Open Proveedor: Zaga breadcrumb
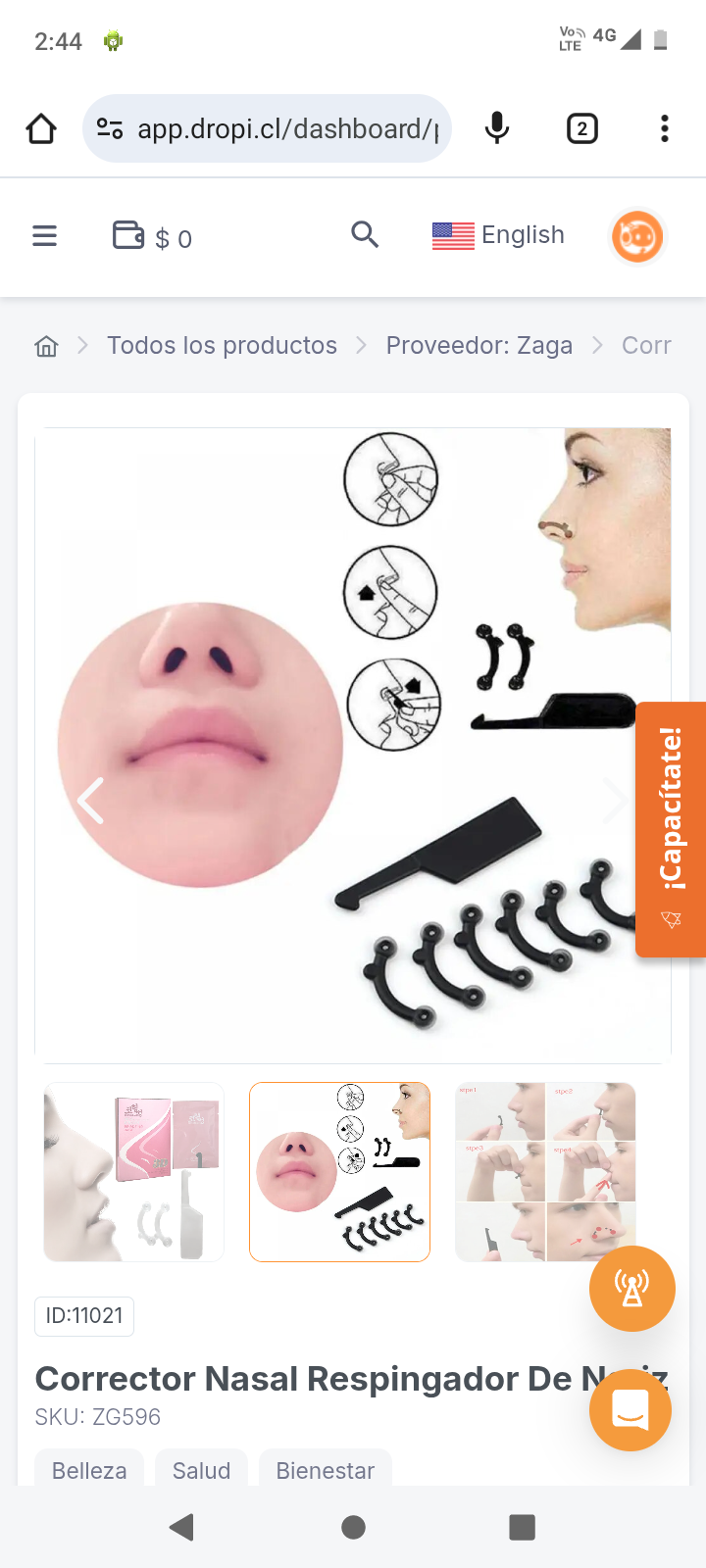This screenshot has height=1568, width=706. tap(479, 346)
